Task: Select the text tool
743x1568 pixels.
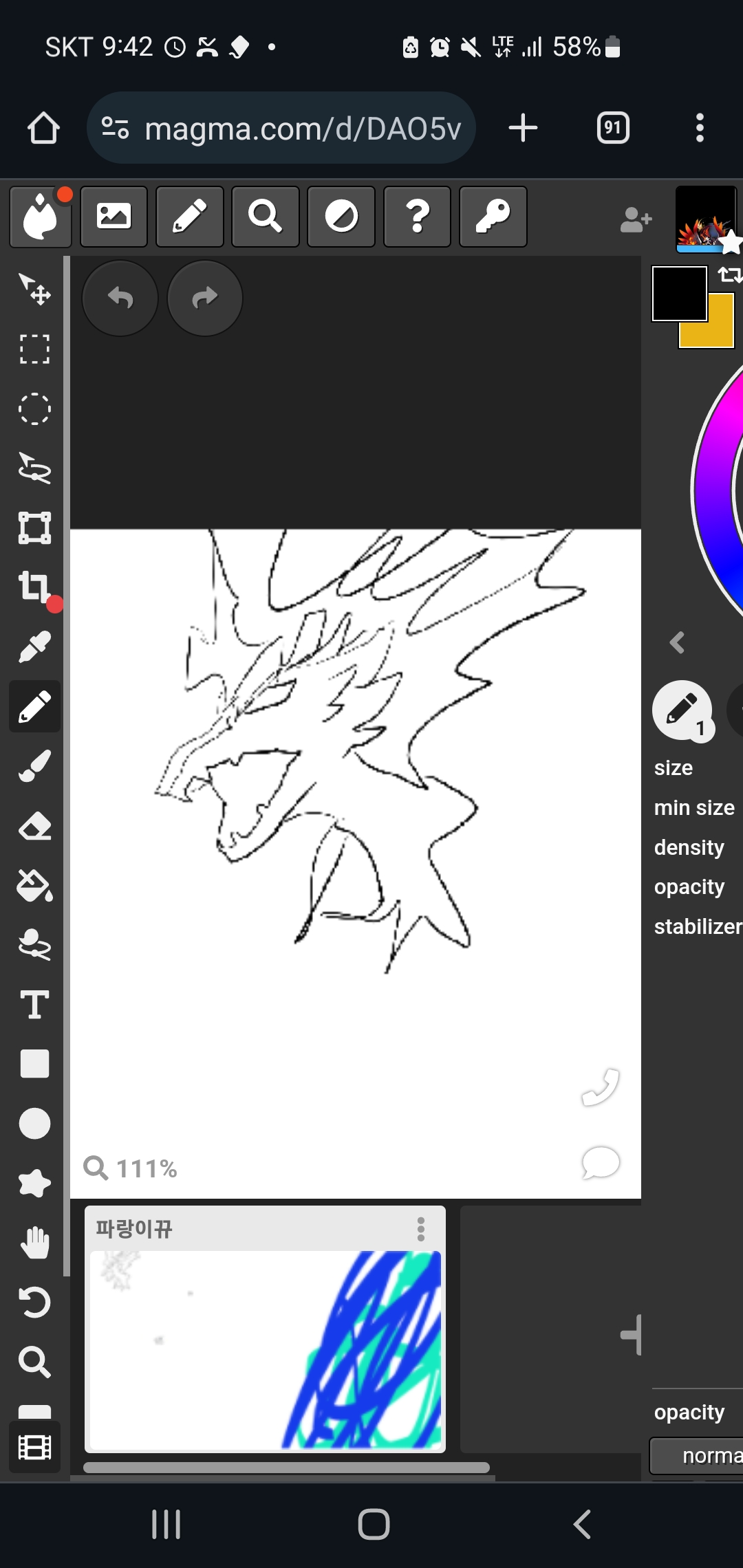Action: tap(34, 1005)
